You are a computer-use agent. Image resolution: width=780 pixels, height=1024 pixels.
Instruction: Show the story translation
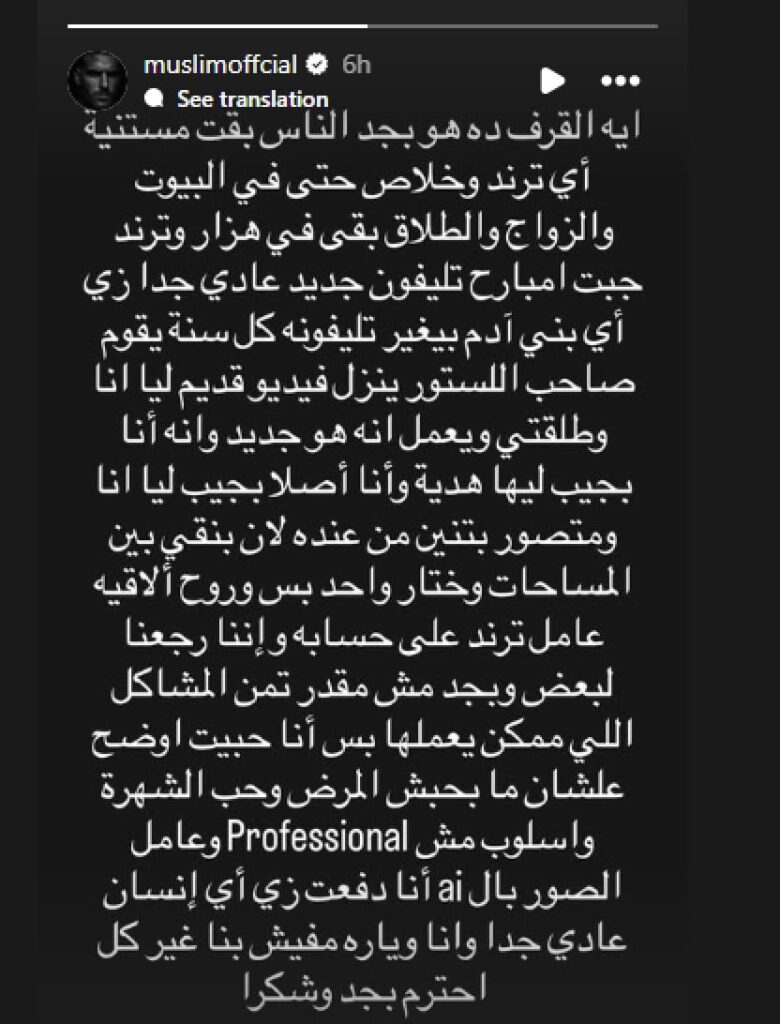pos(252,99)
